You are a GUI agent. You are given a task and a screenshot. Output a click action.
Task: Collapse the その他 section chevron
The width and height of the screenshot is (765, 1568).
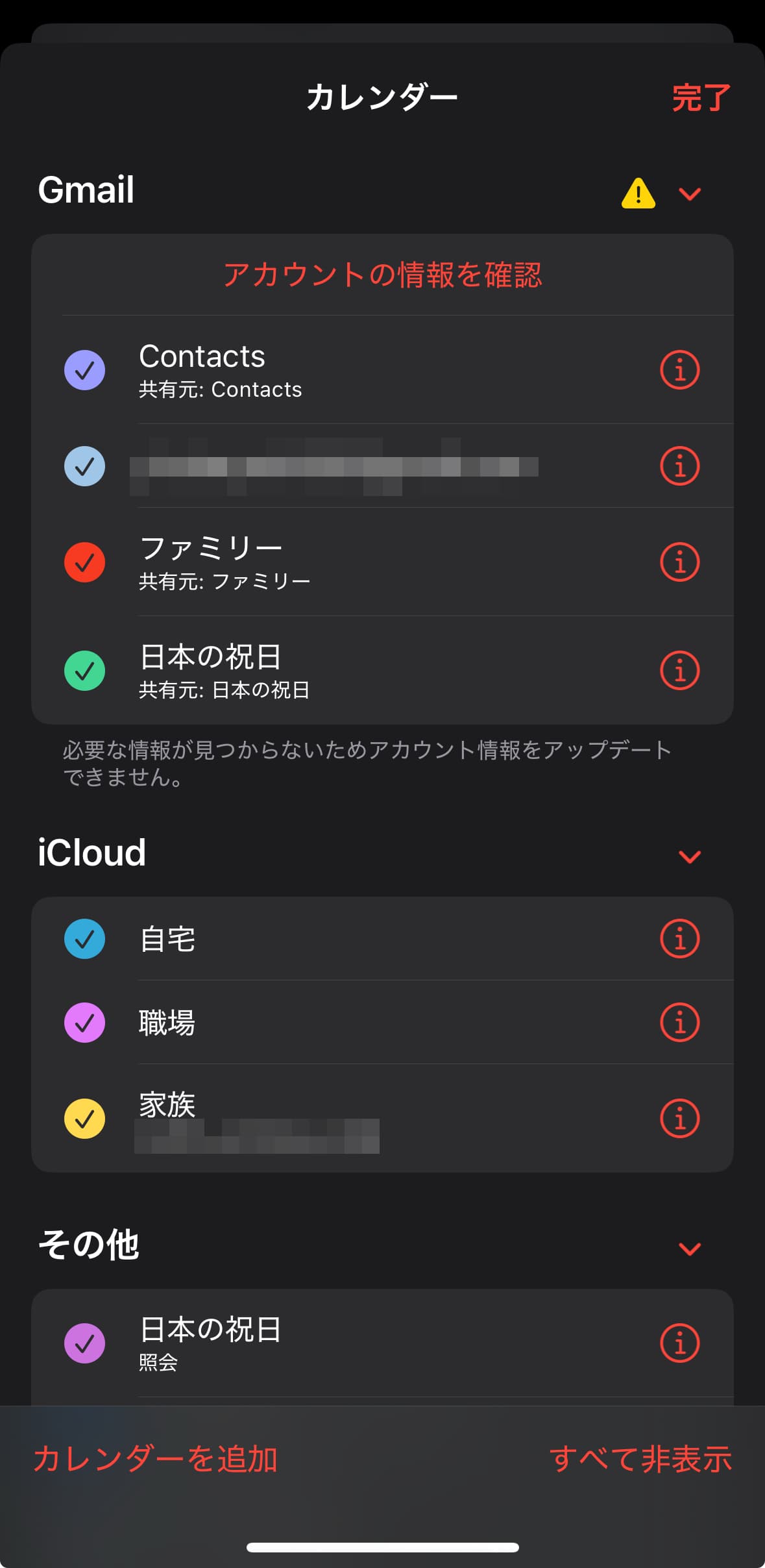pos(689,1249)
